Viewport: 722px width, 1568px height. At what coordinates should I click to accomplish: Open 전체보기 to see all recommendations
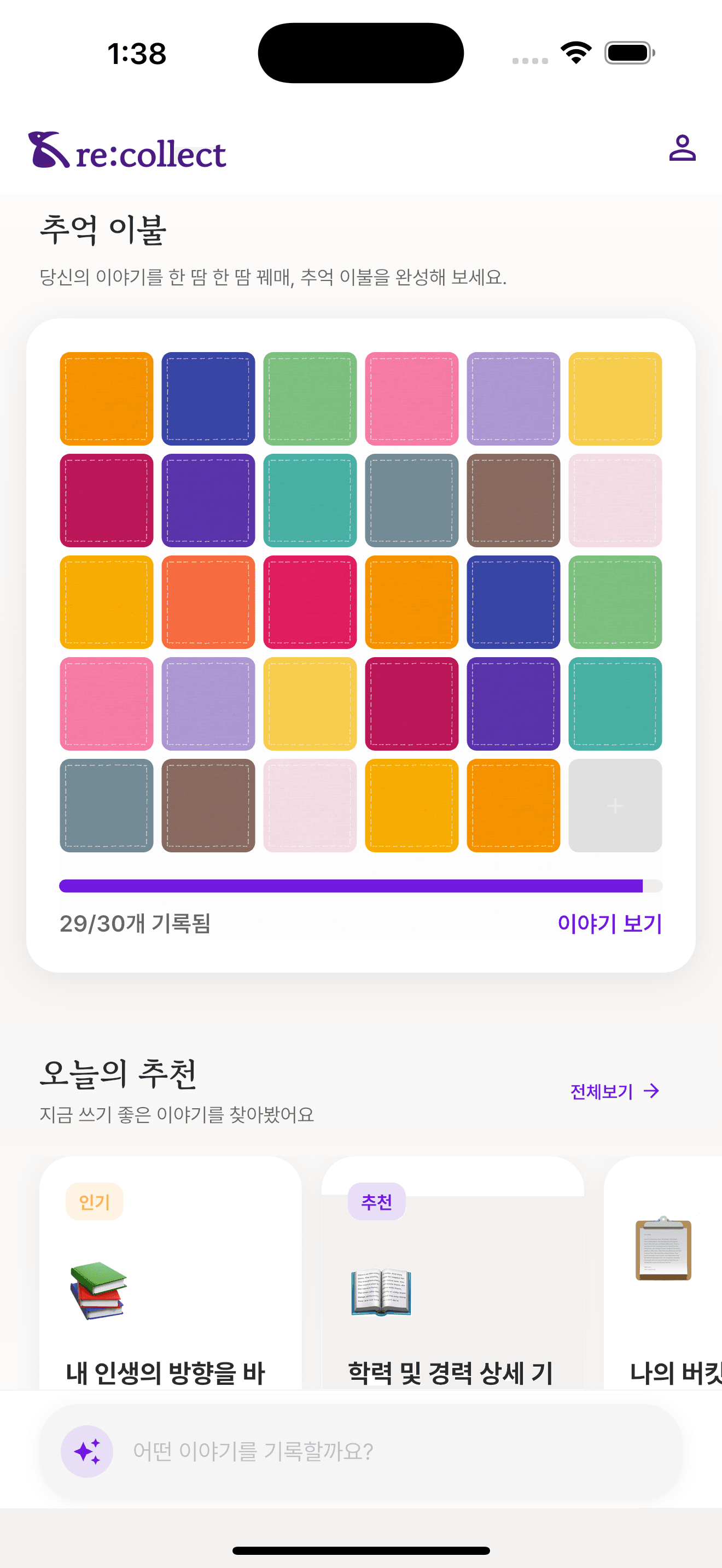[x=602, y=1090]
